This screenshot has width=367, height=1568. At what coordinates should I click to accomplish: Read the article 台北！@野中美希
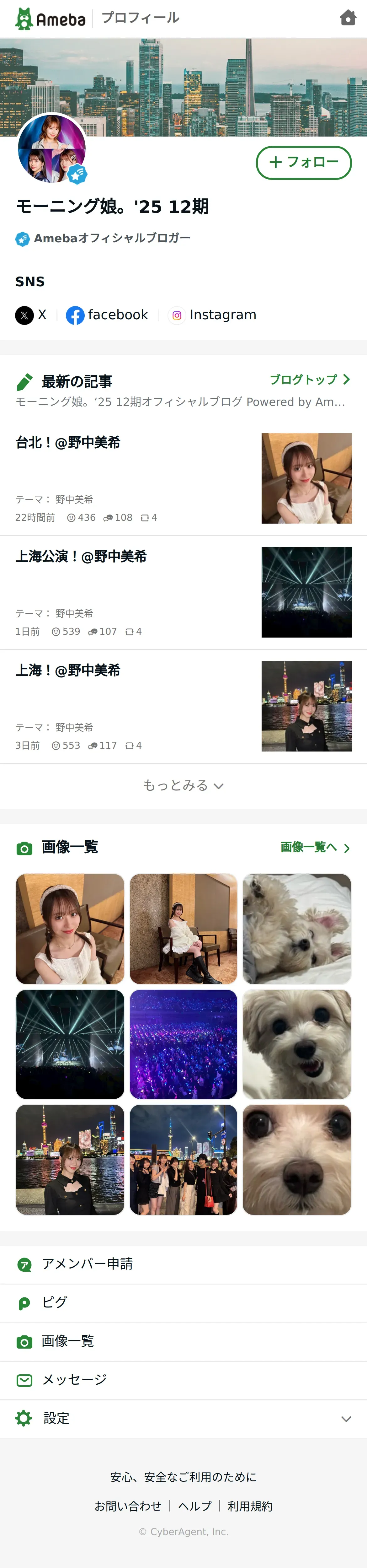(x=68, y=443)
